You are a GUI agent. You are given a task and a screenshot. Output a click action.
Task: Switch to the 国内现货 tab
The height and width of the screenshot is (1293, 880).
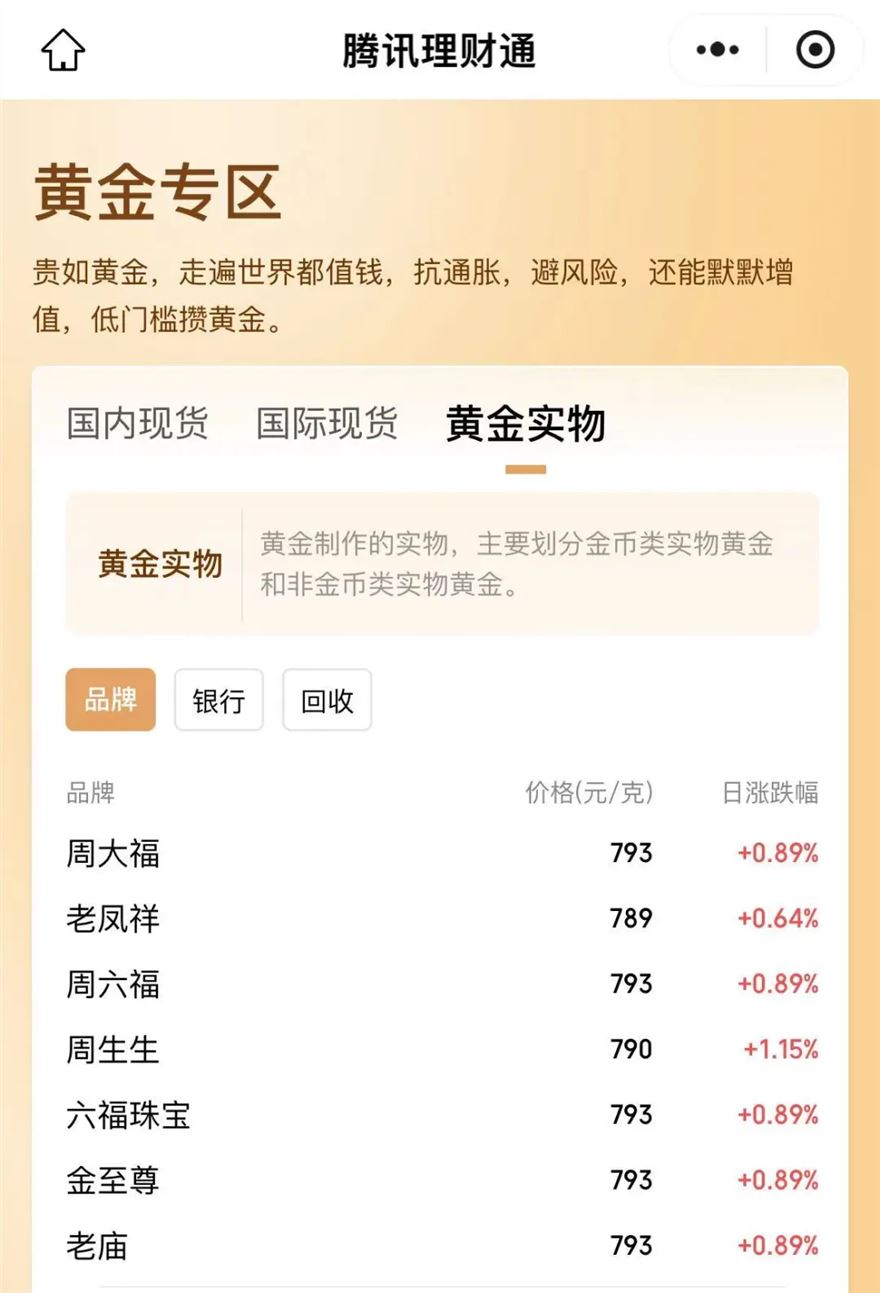[137, 423]
